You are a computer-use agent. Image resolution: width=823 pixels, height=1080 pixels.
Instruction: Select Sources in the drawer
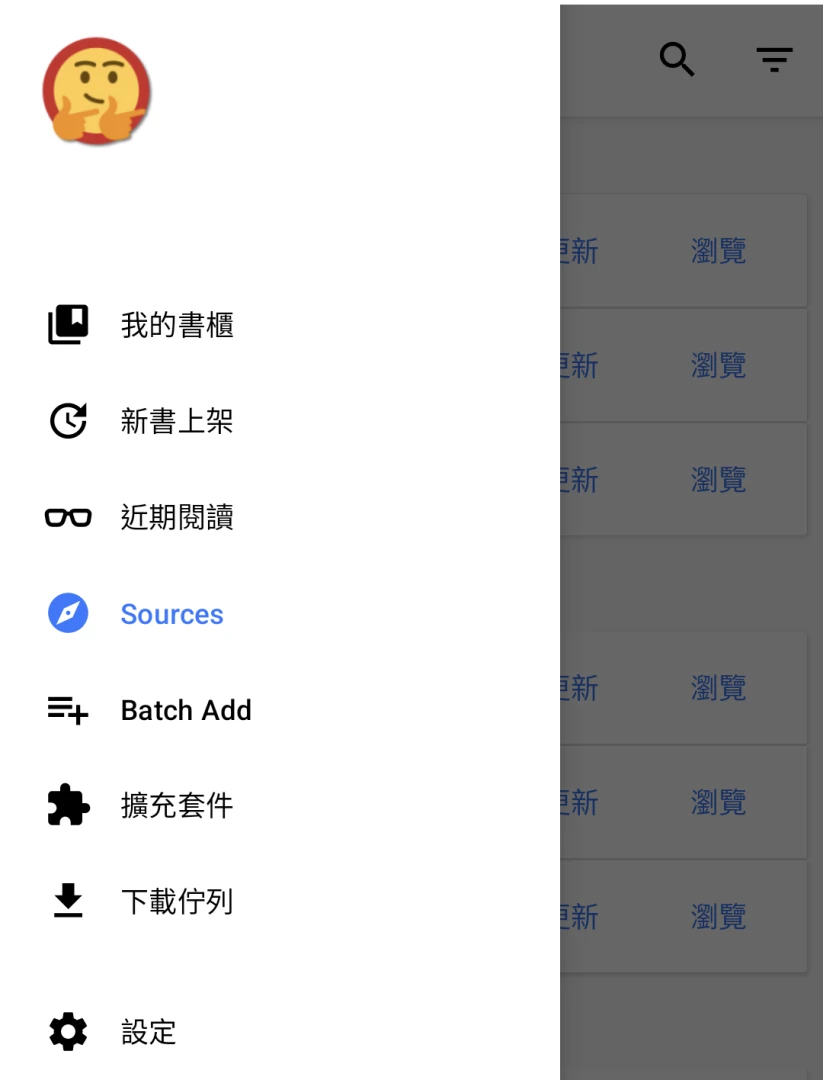(x=171, y=614)
